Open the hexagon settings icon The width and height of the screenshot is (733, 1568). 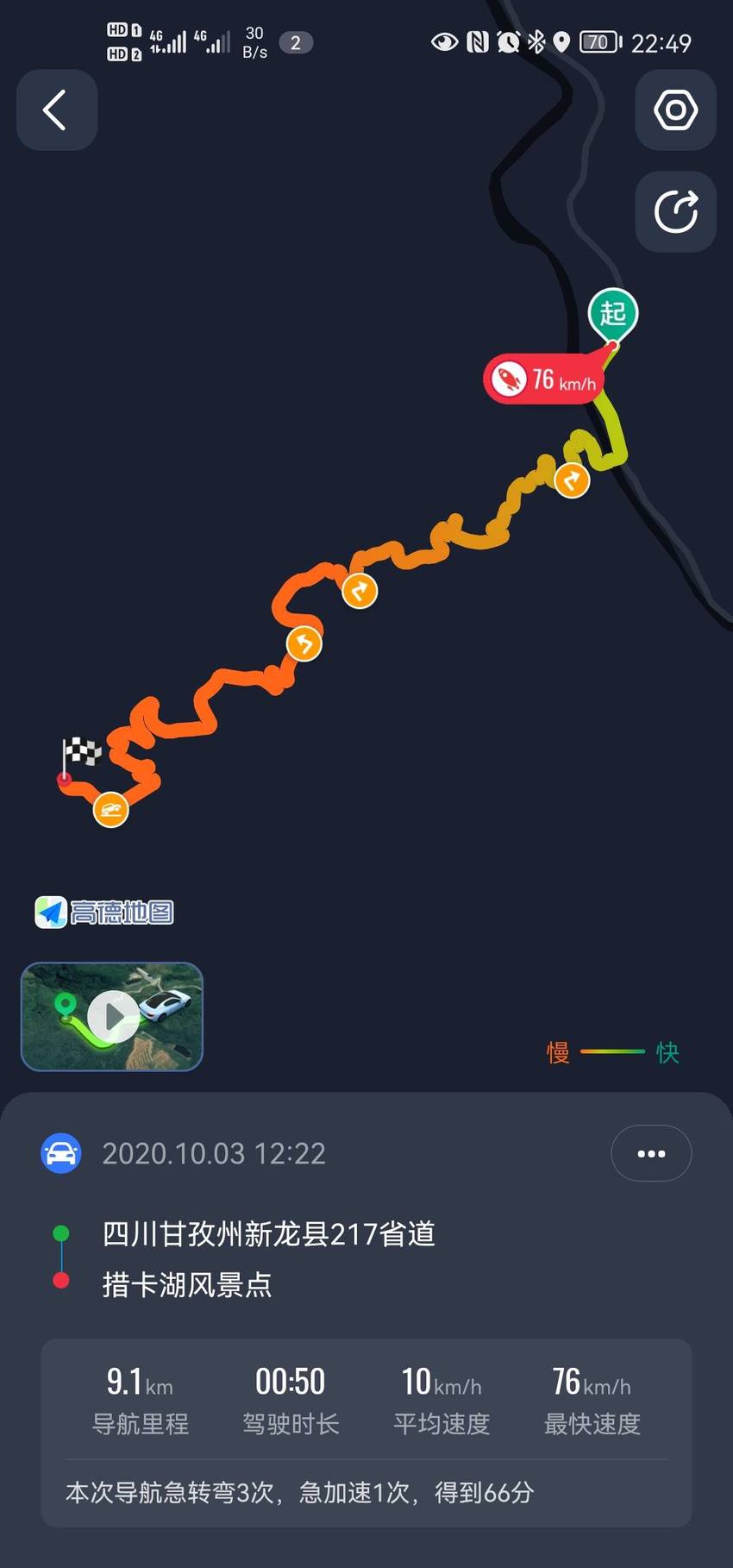click(675, 110)
